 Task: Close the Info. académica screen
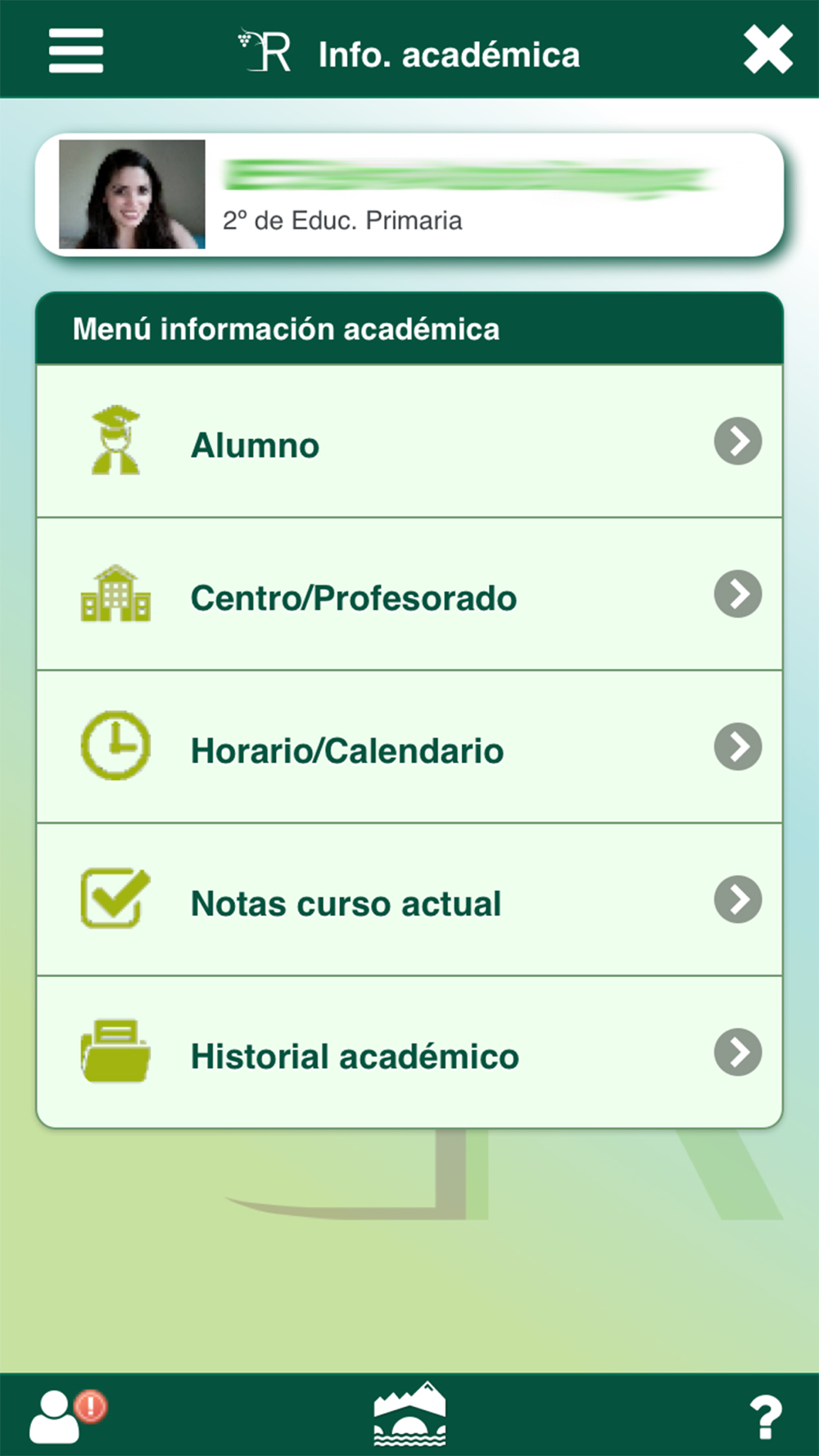point(767,50)
